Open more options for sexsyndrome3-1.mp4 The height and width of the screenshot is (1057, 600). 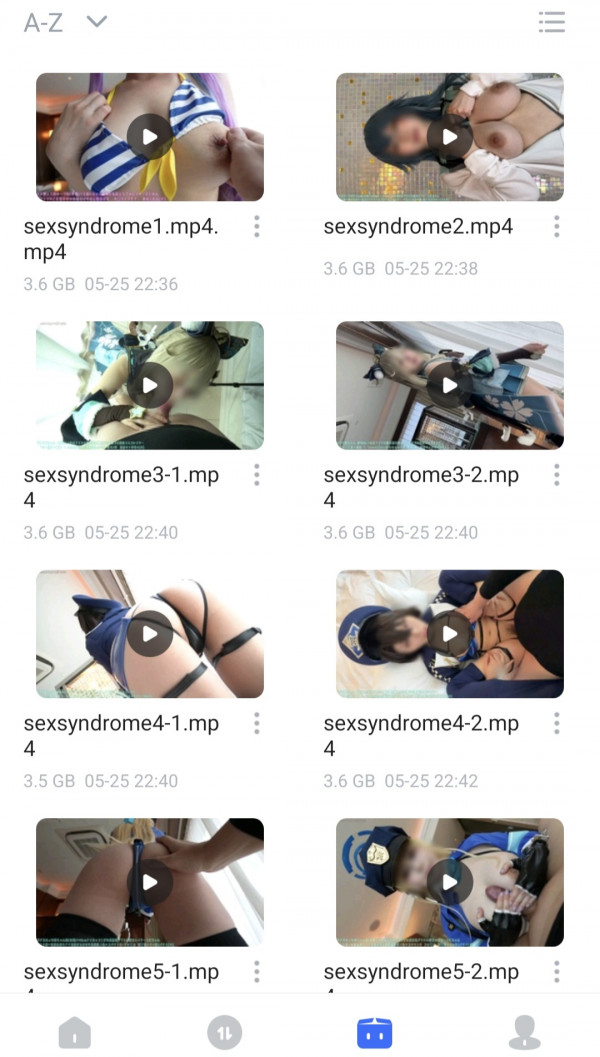tap(257, 475)
